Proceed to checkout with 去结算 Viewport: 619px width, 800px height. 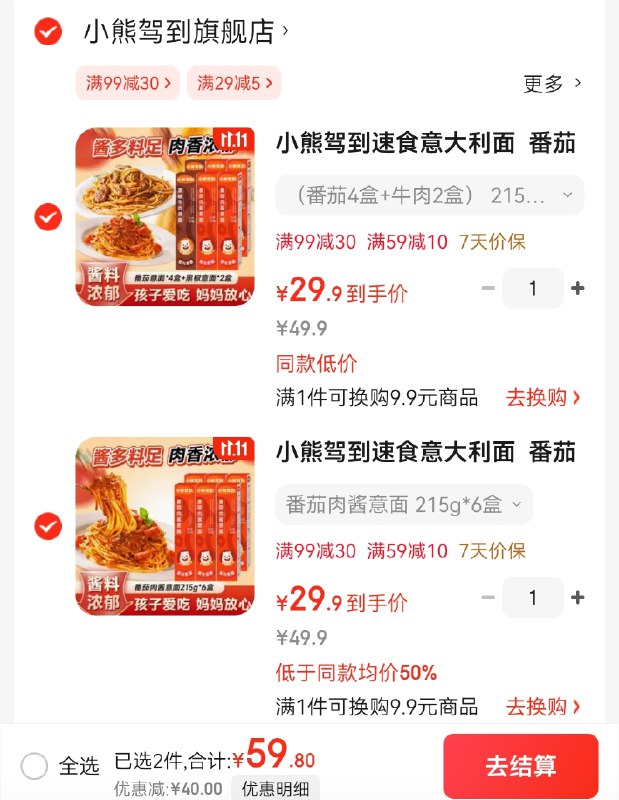click(521, 767)
